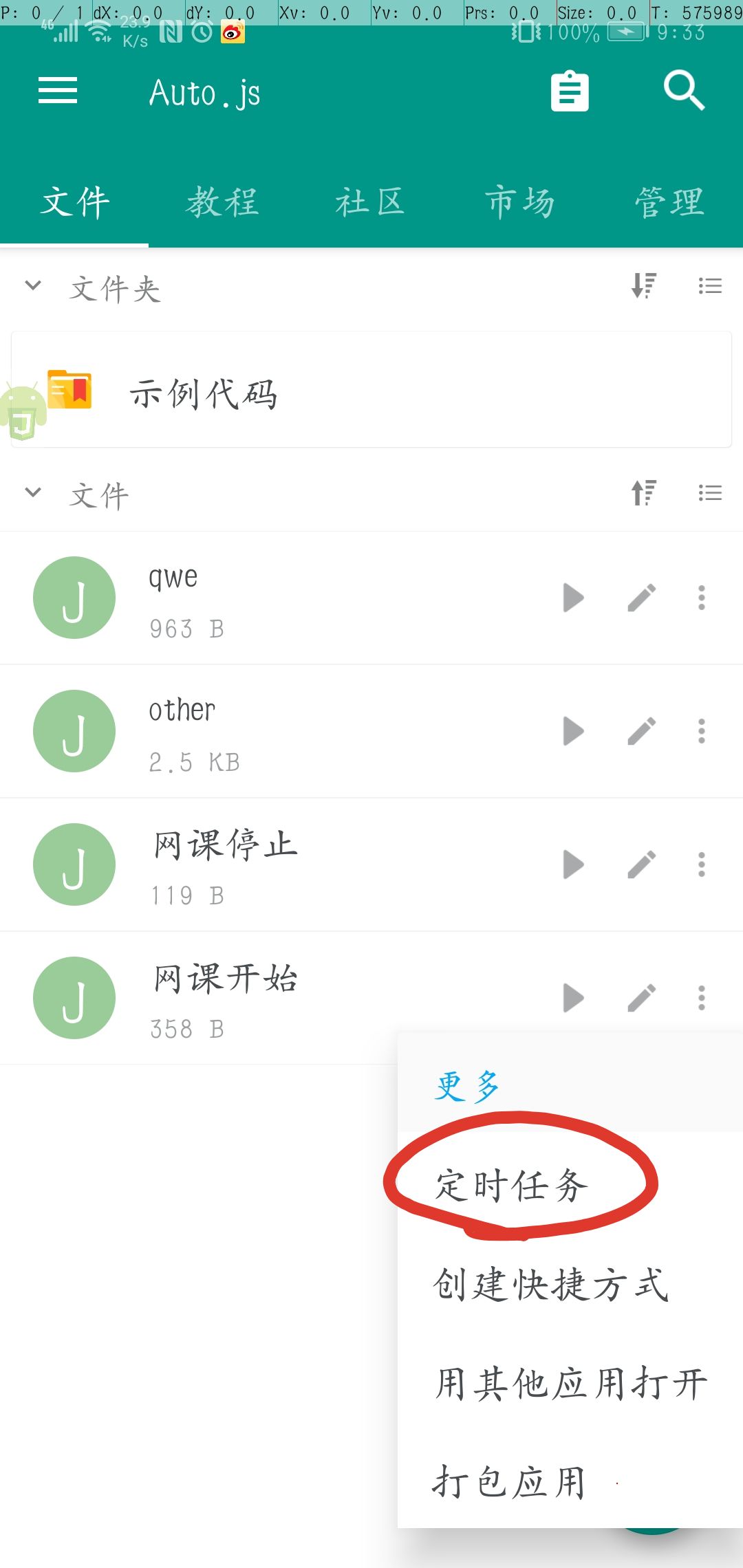Switch to the 管理 tab

point(669,203)
